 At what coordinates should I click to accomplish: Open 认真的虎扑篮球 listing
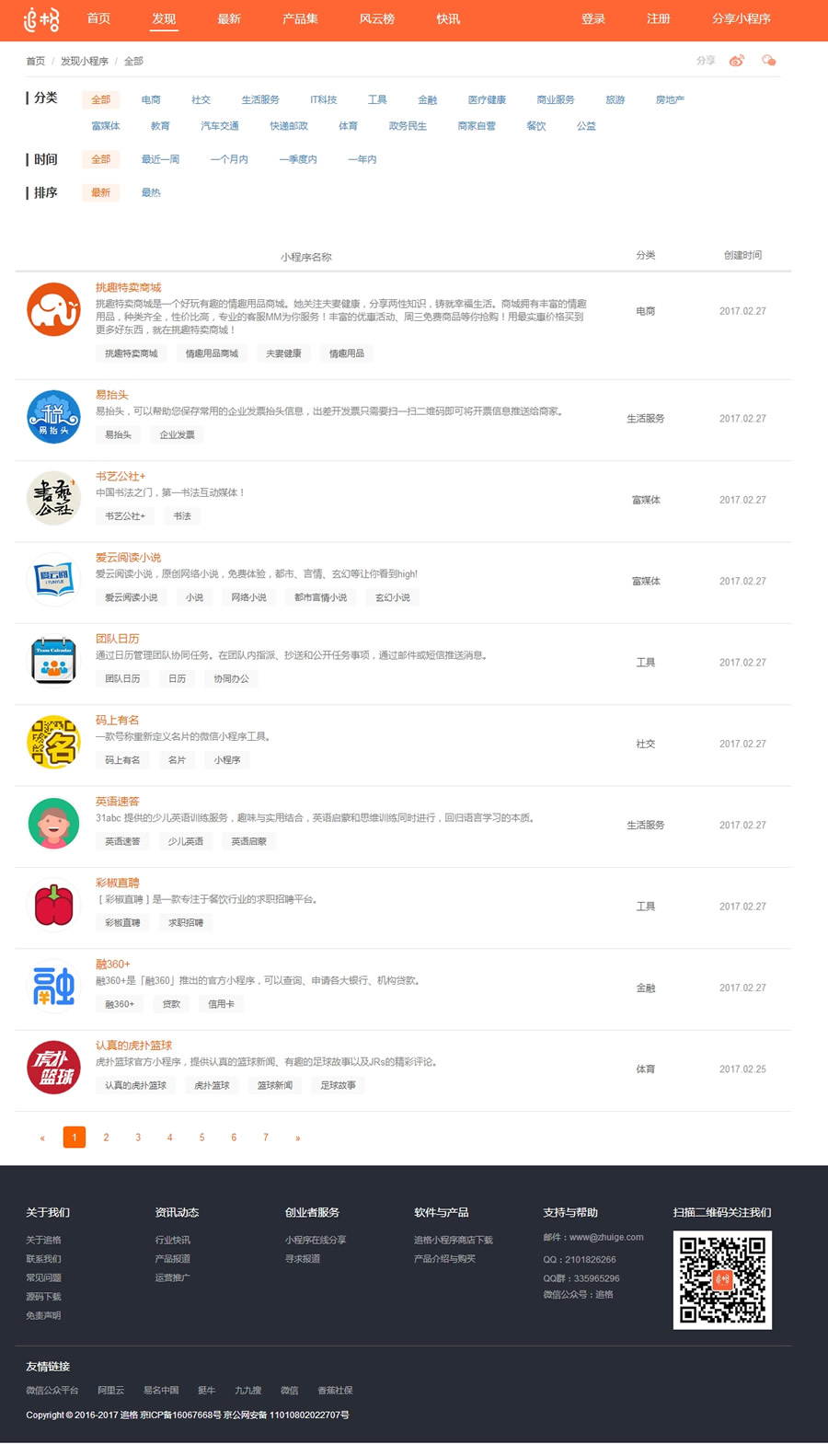(133, 1045)
